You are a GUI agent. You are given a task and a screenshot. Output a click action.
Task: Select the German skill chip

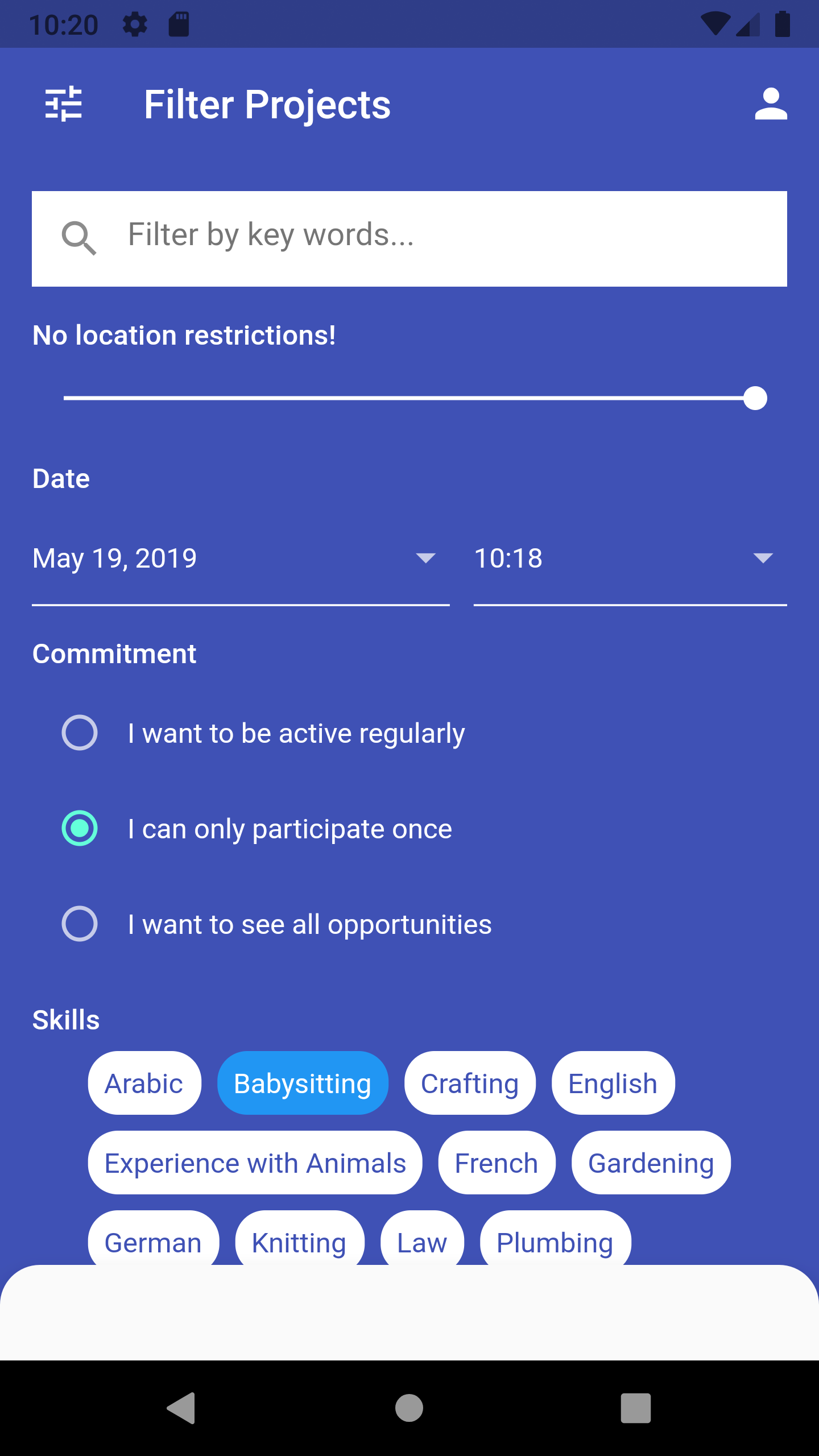click(154, 1241)
